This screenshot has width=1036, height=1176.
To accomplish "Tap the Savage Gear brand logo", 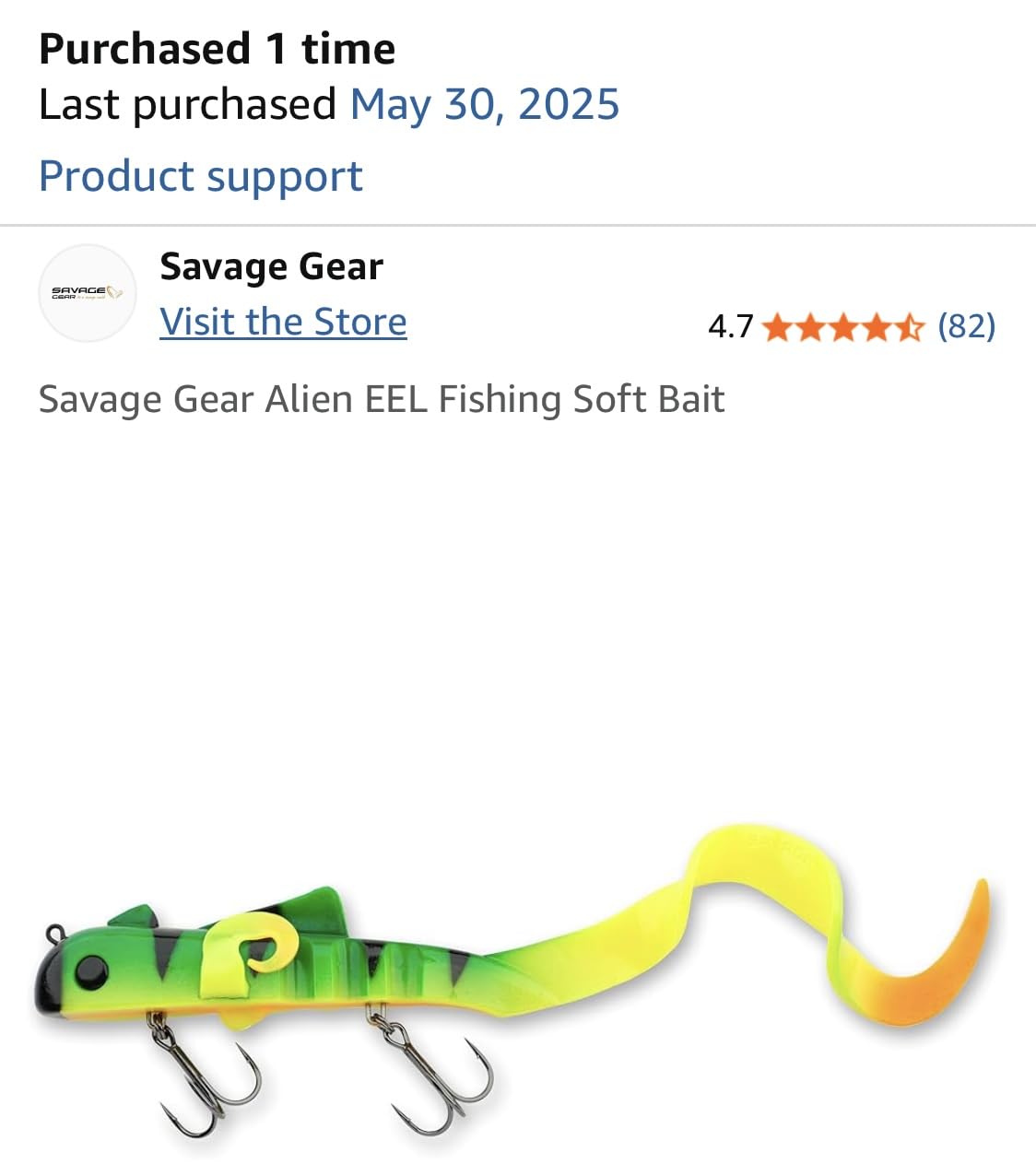I will 87,293.
